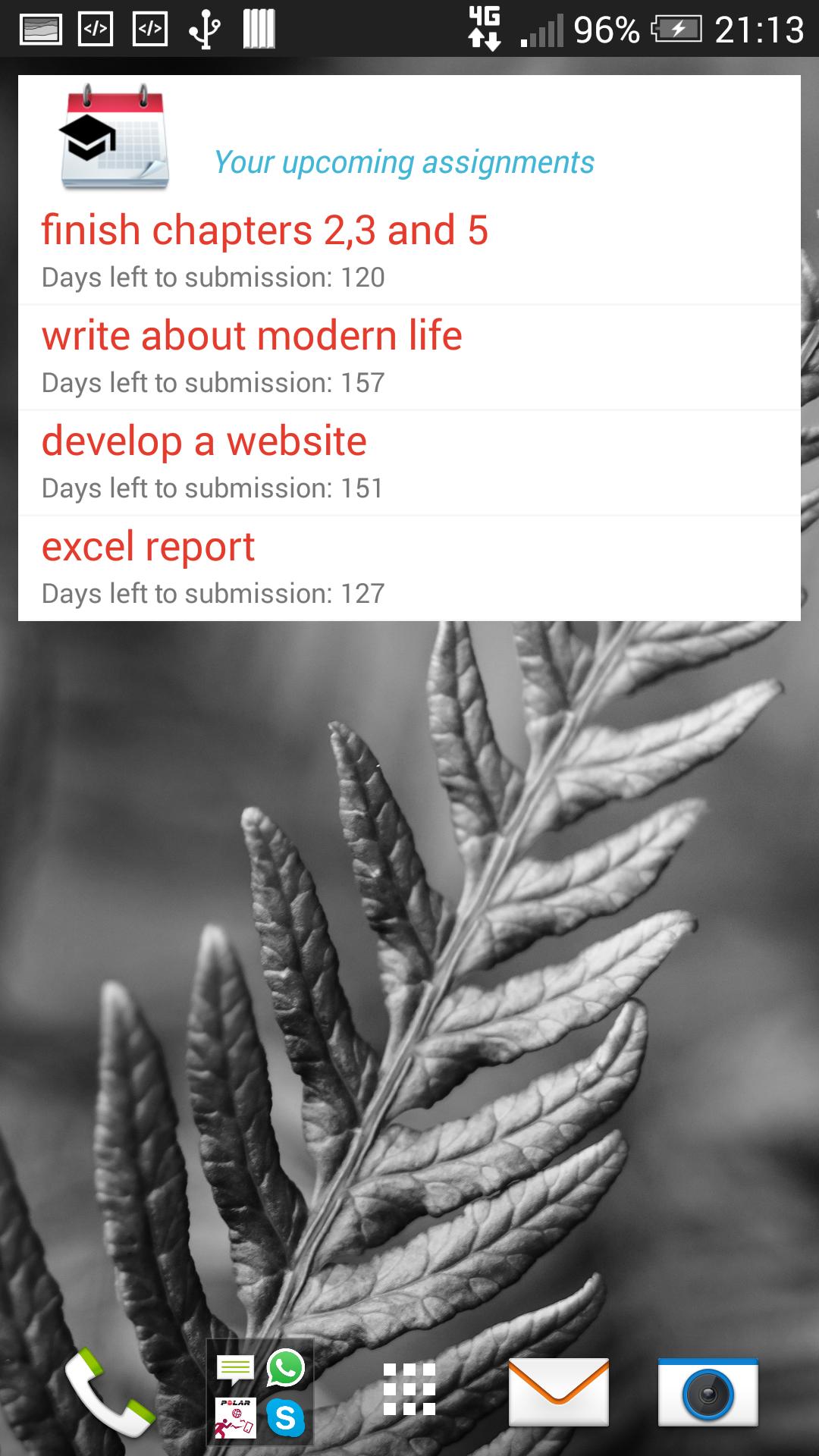Open the Mail app

559,1392
